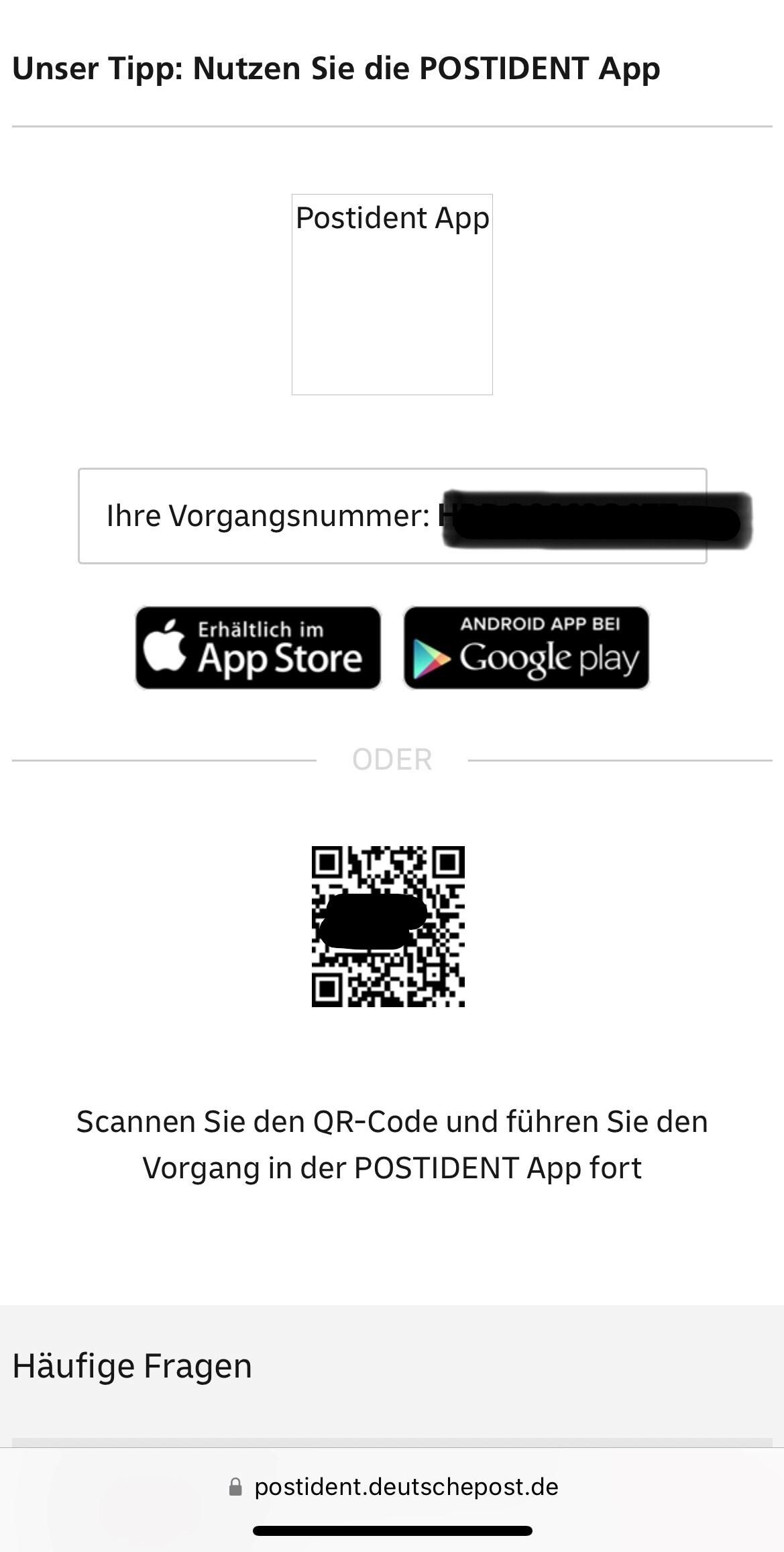Open the Google Play download badge
Viewport: 784px width, 1552px height.
[x=526, y=648]
